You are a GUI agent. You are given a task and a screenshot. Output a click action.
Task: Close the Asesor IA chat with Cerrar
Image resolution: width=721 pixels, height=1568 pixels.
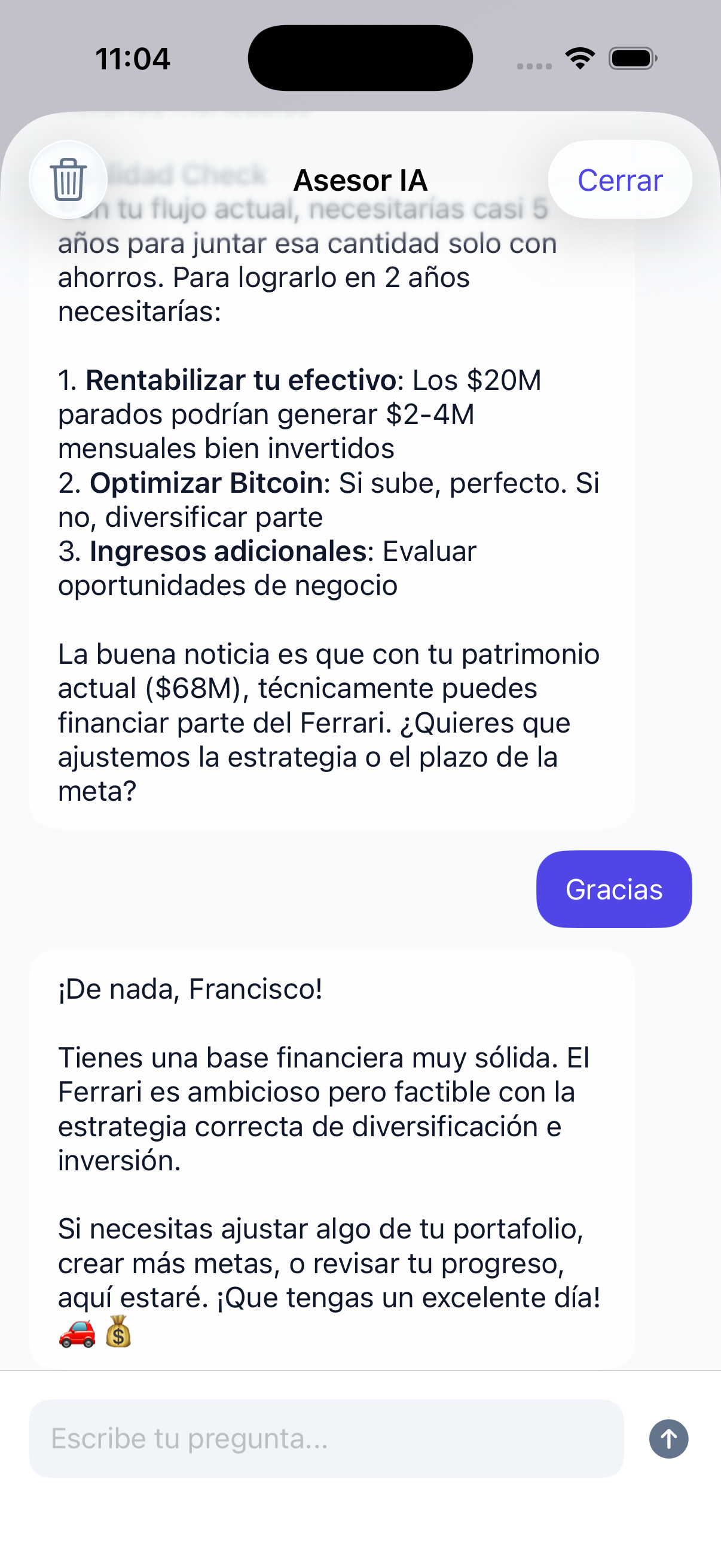pyautogui.click(x=619, y=179)
